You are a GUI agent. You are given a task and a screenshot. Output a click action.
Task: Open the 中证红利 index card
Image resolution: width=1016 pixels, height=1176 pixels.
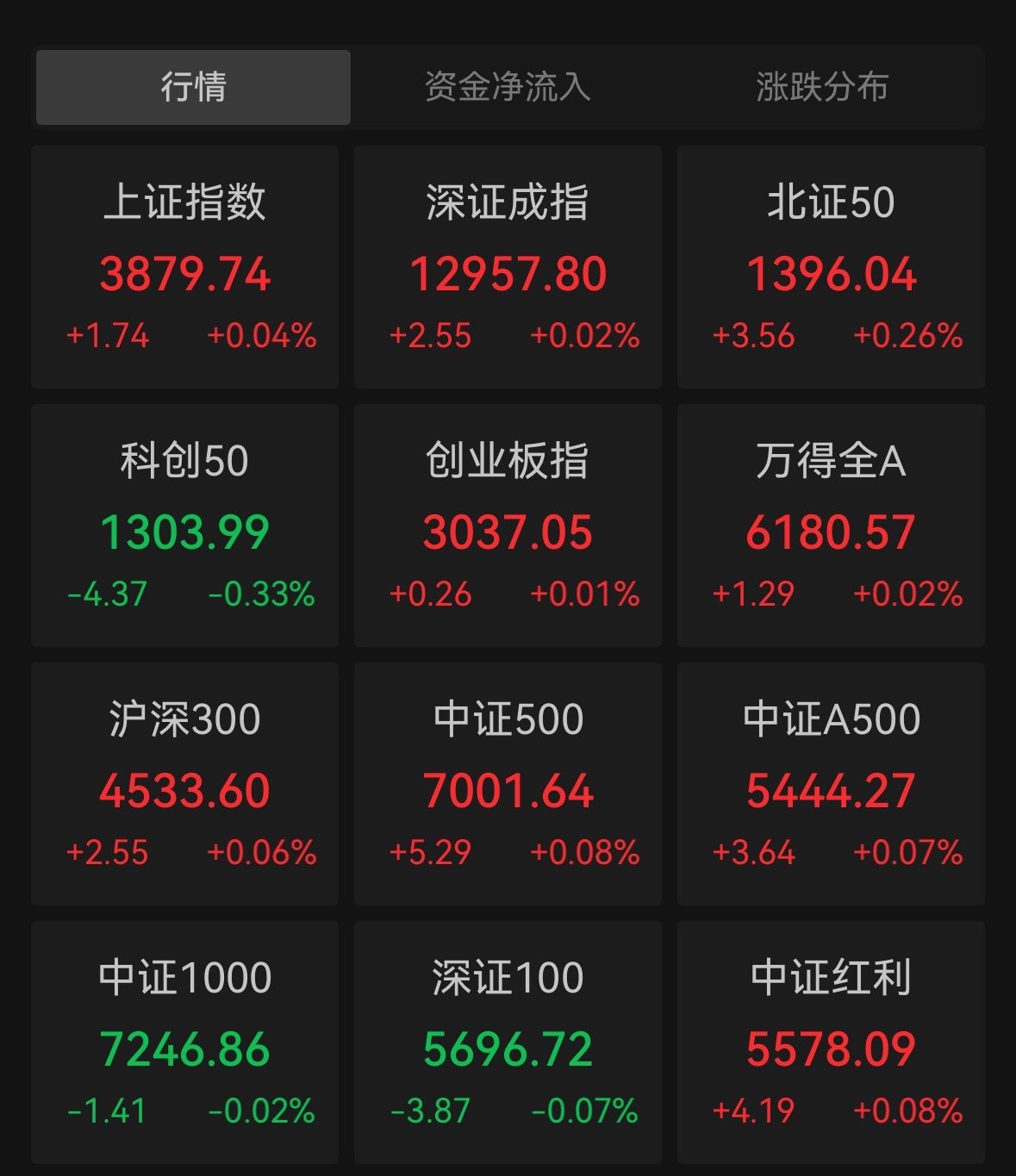pos(831,1042)
